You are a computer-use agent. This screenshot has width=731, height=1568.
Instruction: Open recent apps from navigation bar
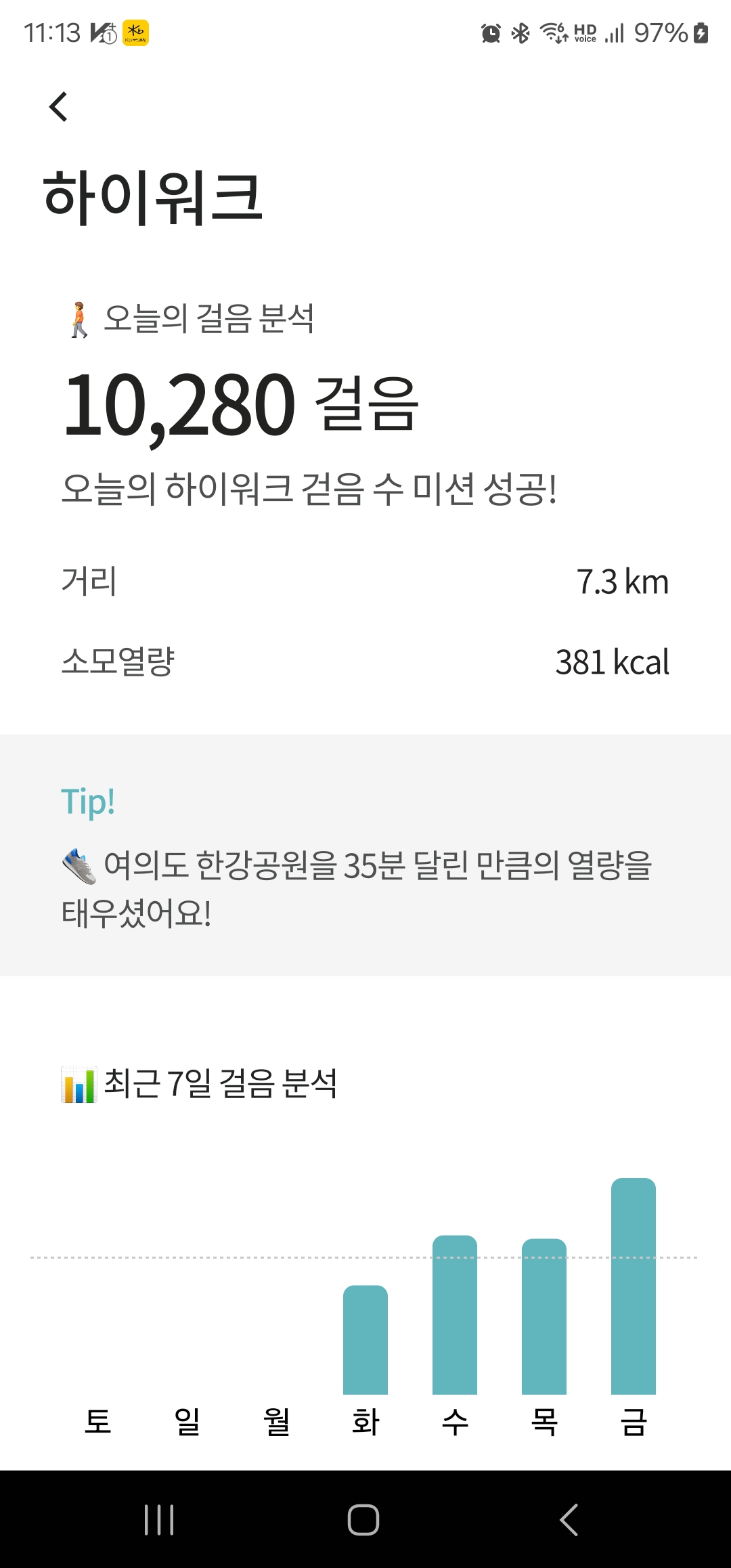tap(160, 1520)
